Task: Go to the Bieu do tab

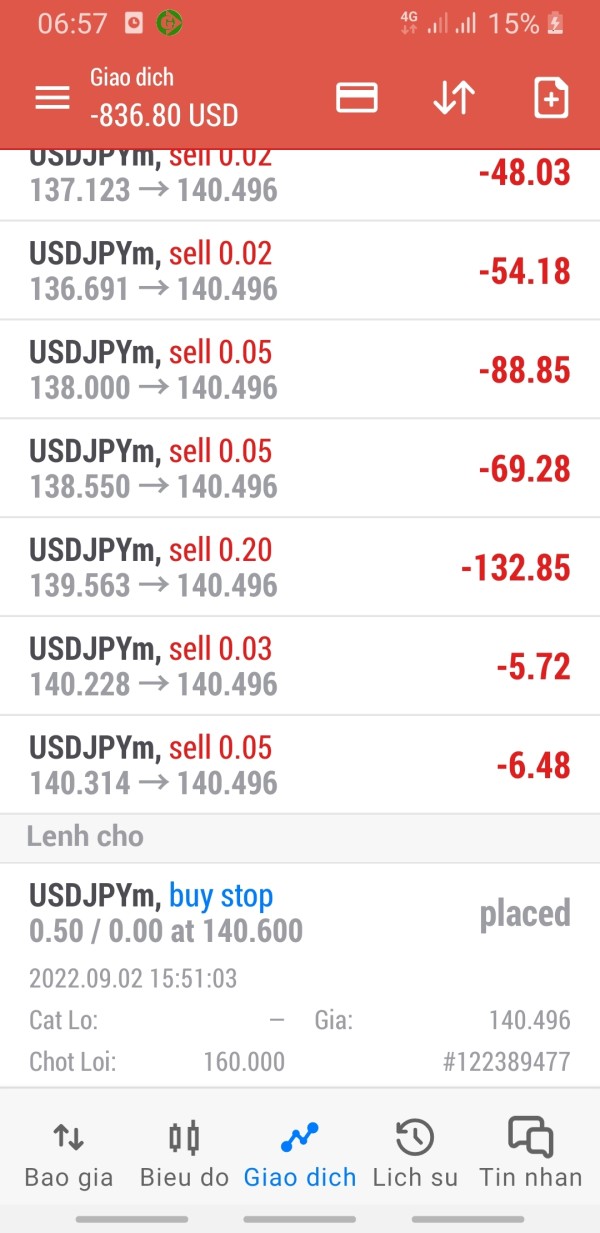Action: pyautogui.click(x=184, y=1153)
